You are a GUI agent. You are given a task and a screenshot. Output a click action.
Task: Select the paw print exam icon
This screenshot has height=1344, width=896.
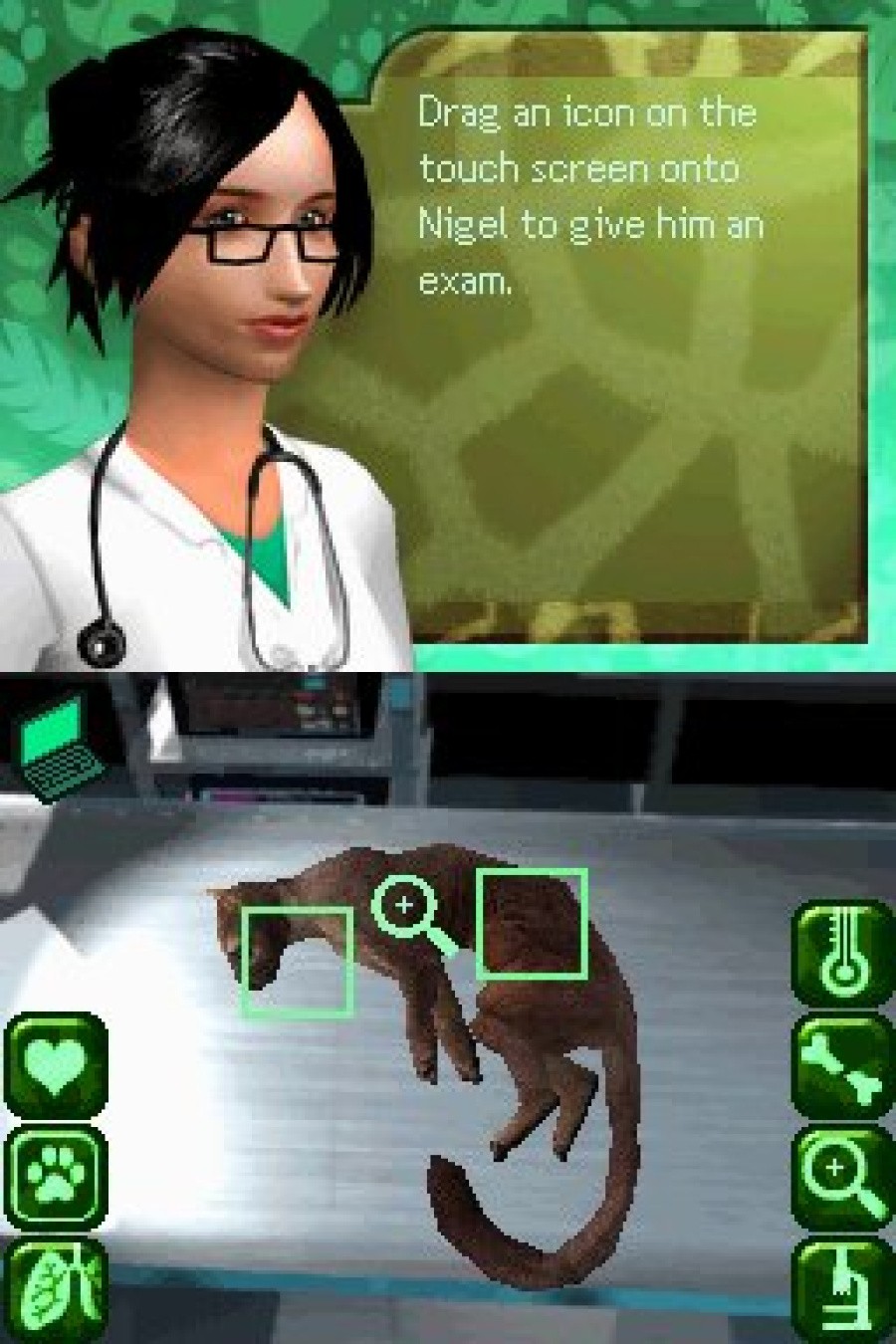tap(56, 1176)
